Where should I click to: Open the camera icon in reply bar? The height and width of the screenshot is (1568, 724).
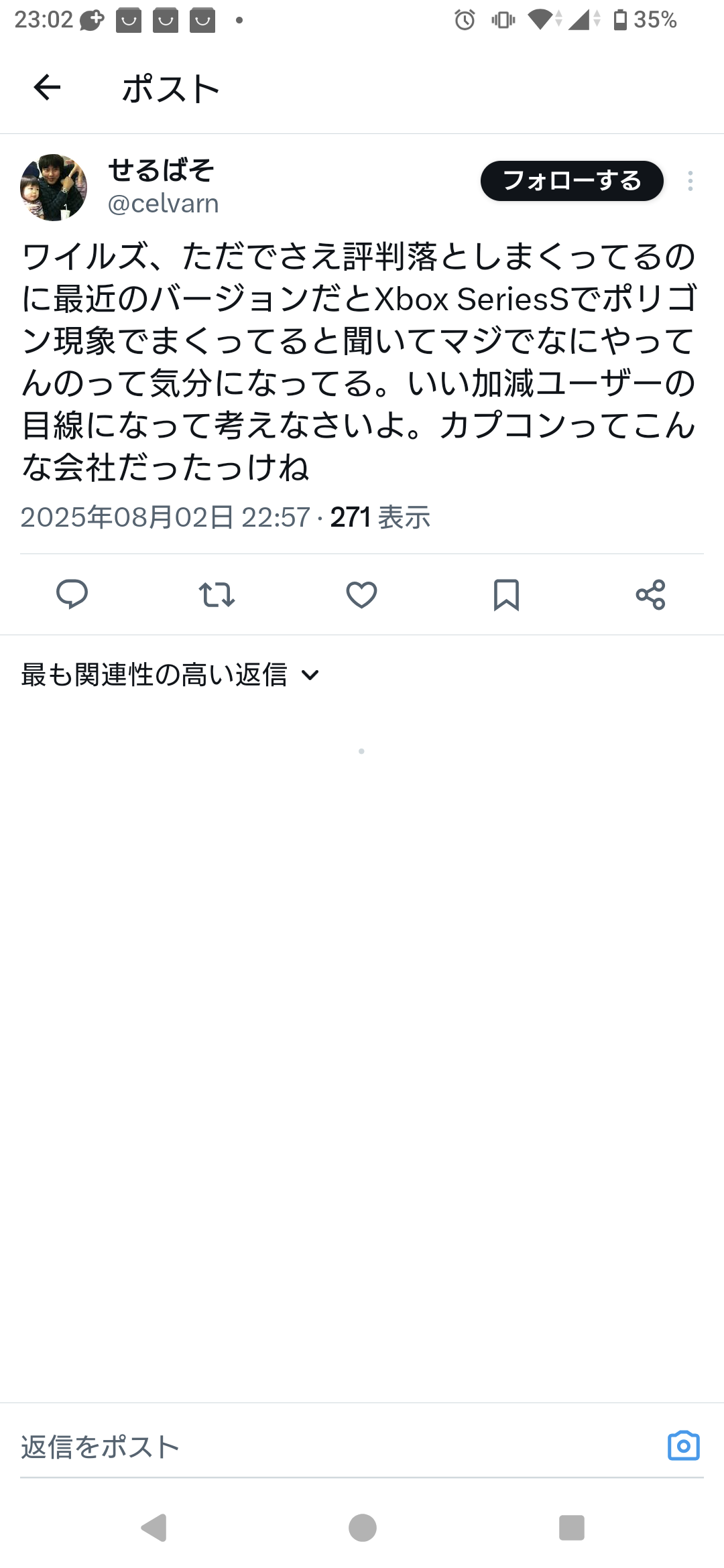683,1446
